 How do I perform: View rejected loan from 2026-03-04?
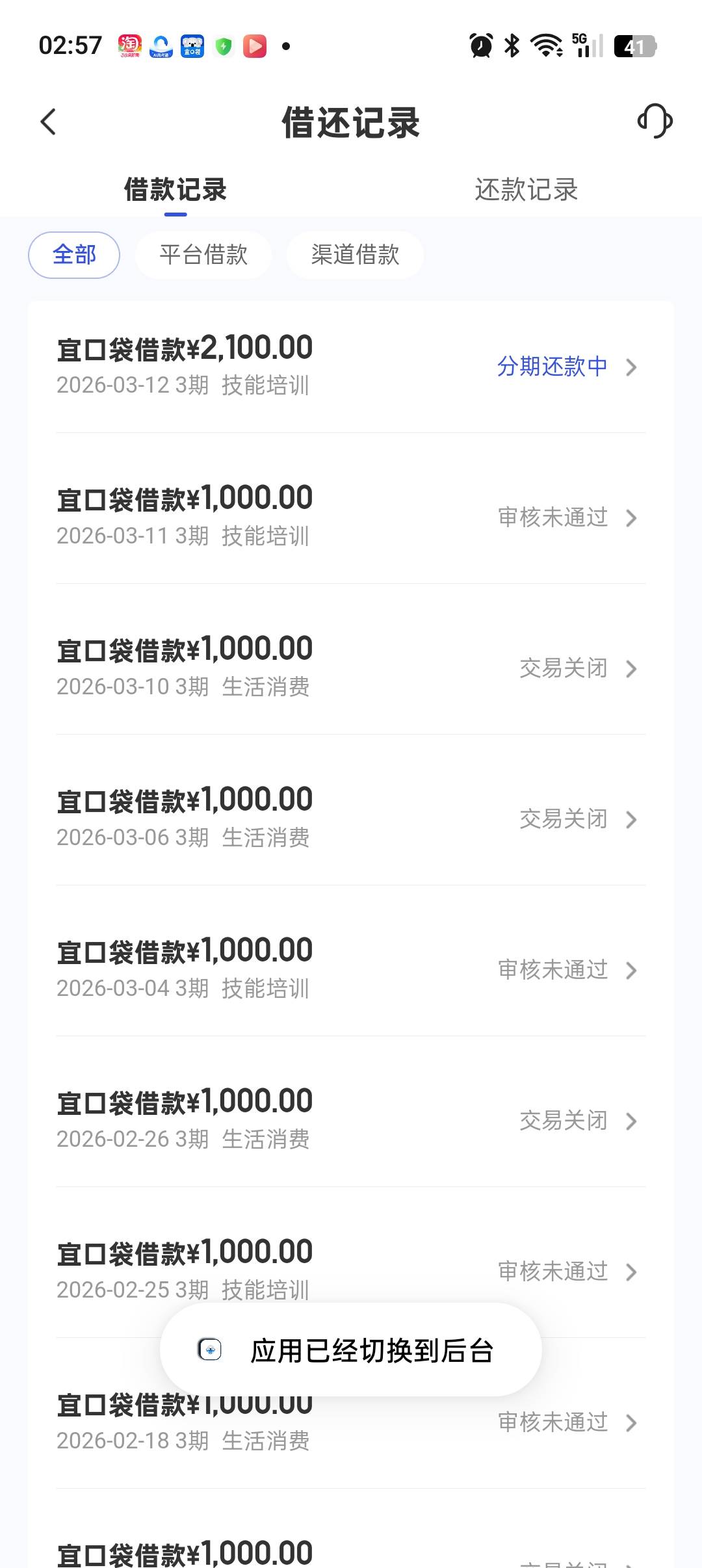tap(351, 969)
